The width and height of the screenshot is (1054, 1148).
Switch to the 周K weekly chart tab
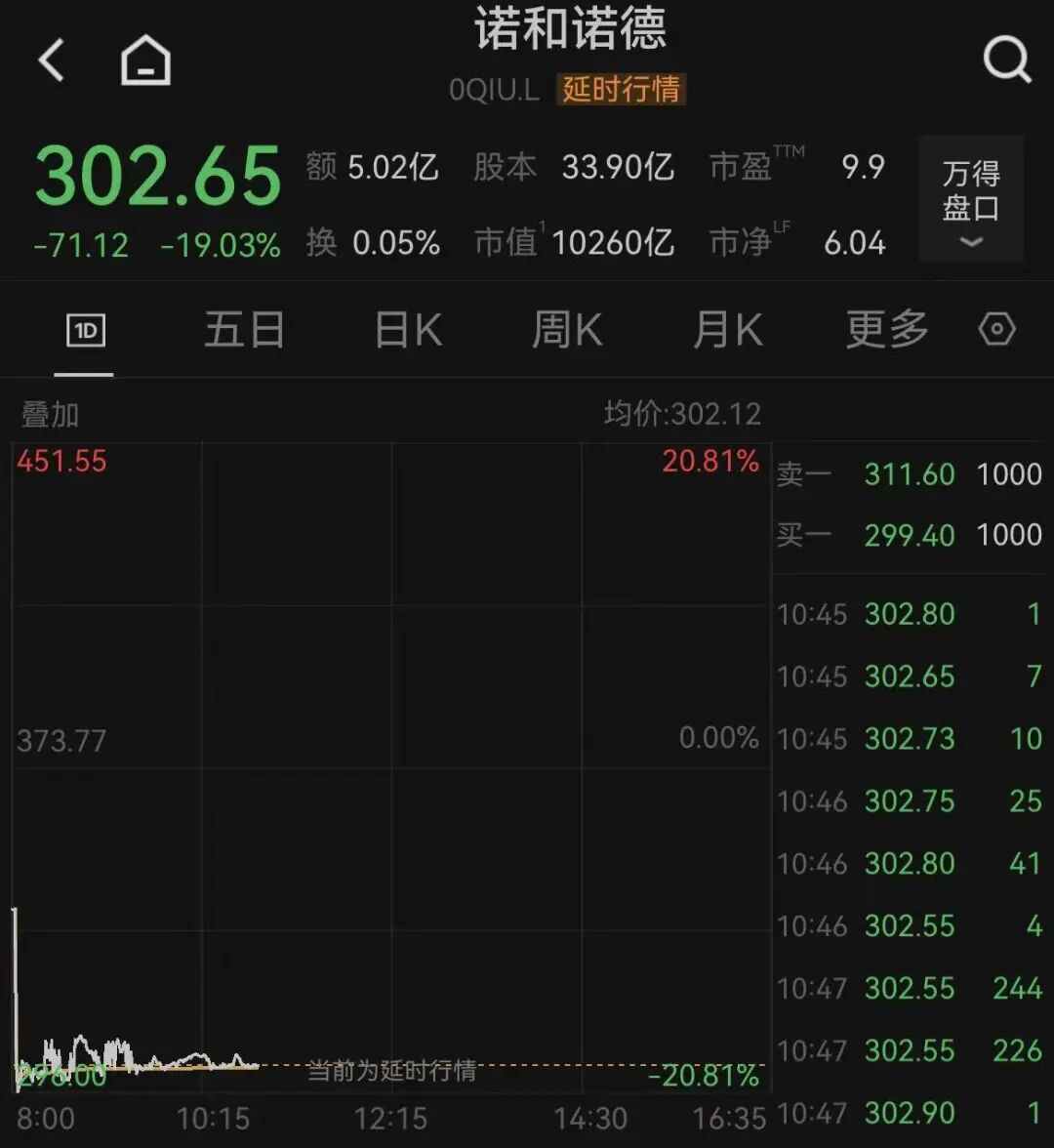pyautogui.click(x=566, y=329)
